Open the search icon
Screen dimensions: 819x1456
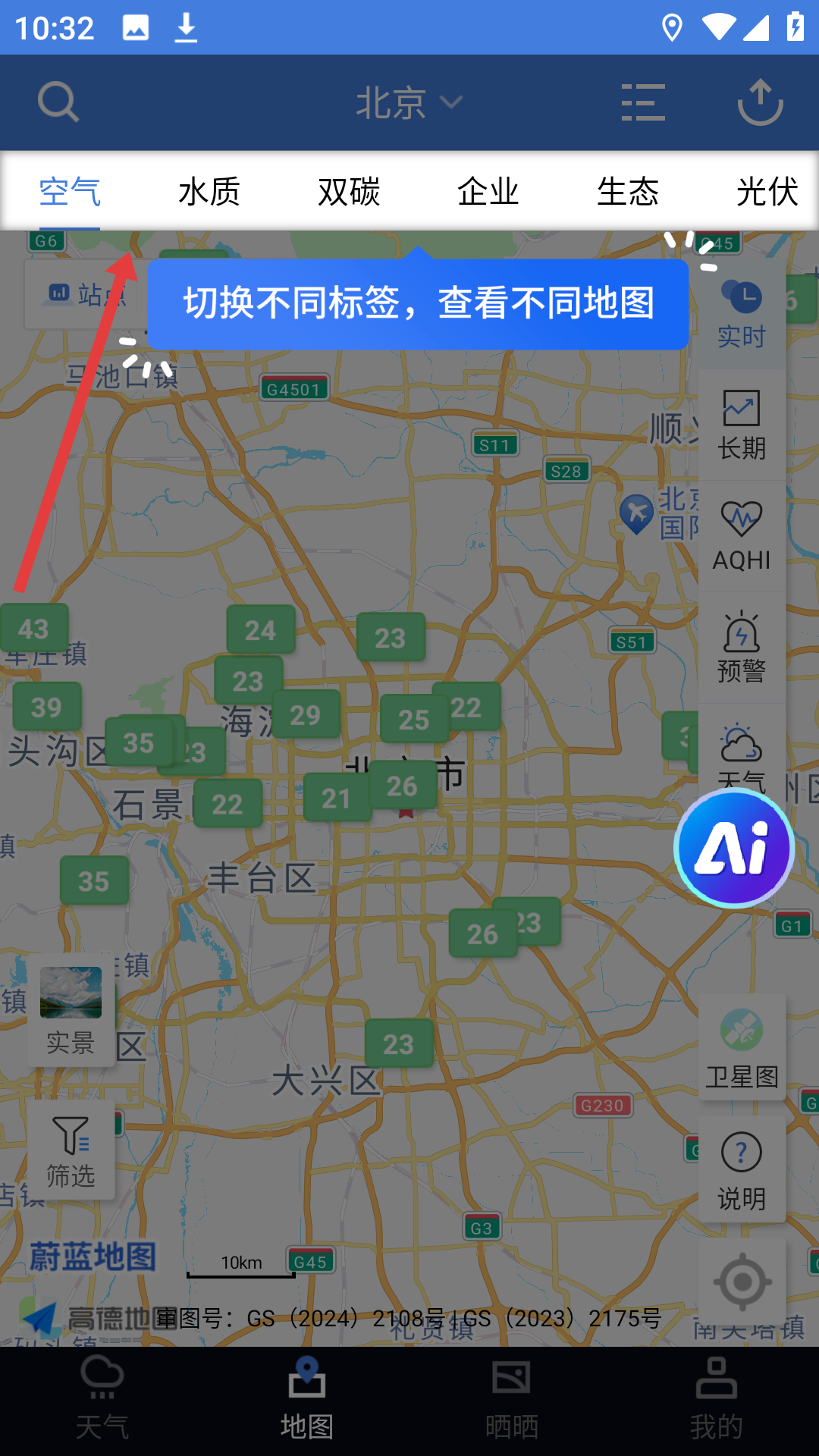point(58,102)
